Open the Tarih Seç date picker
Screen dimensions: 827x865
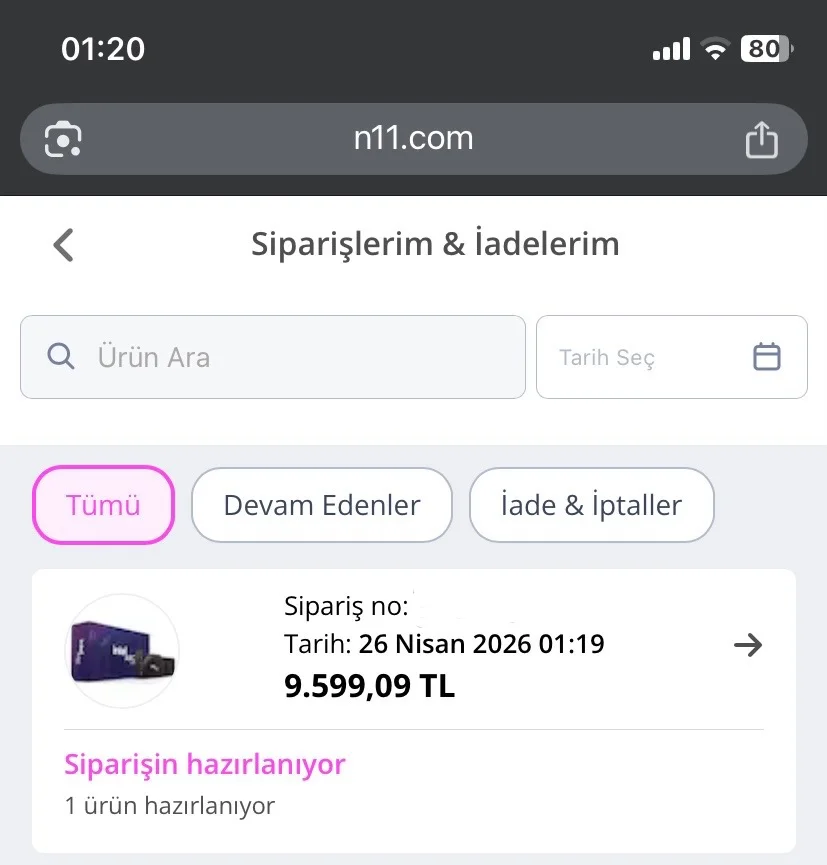[671, 357]
